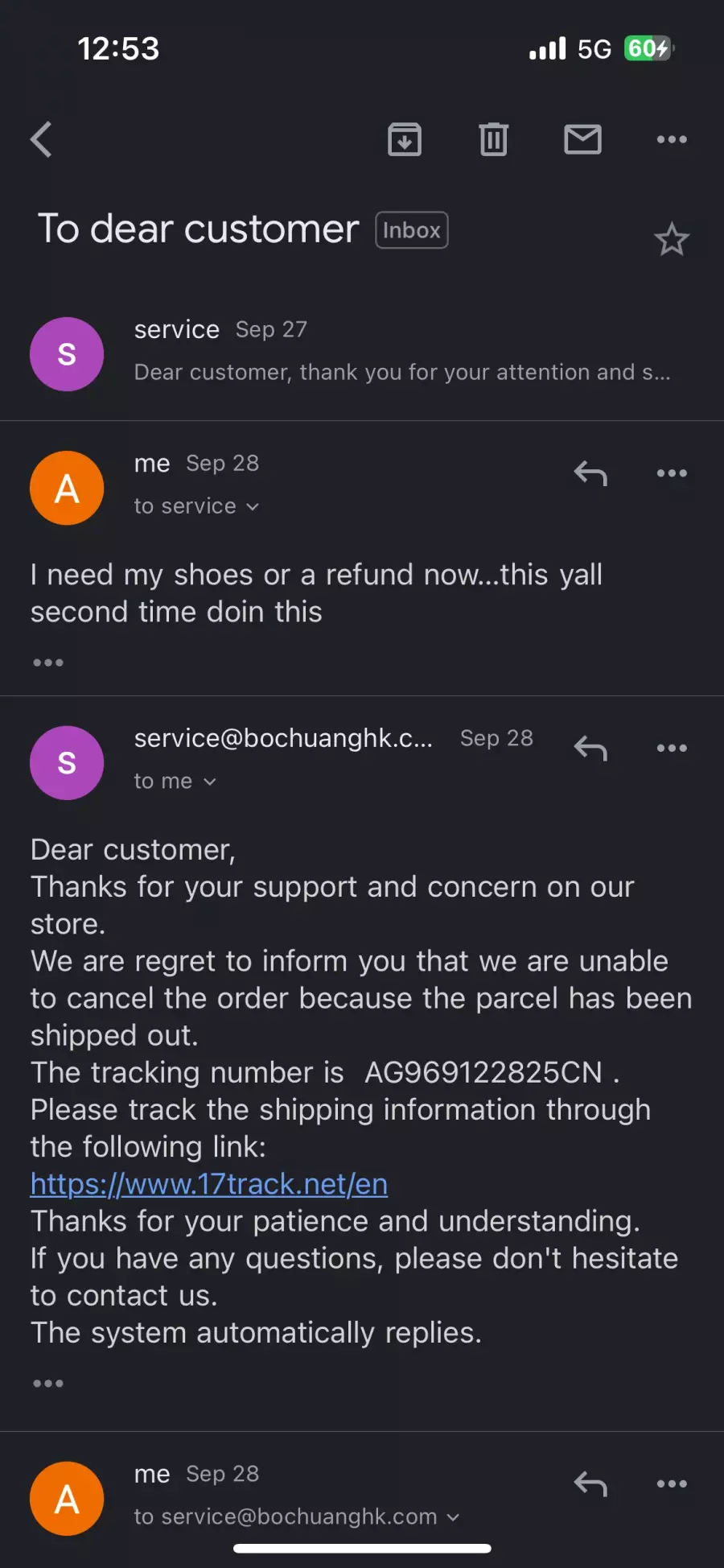Mark the conversation as unread
724x1568 pixels.
[x=582, y=139]
